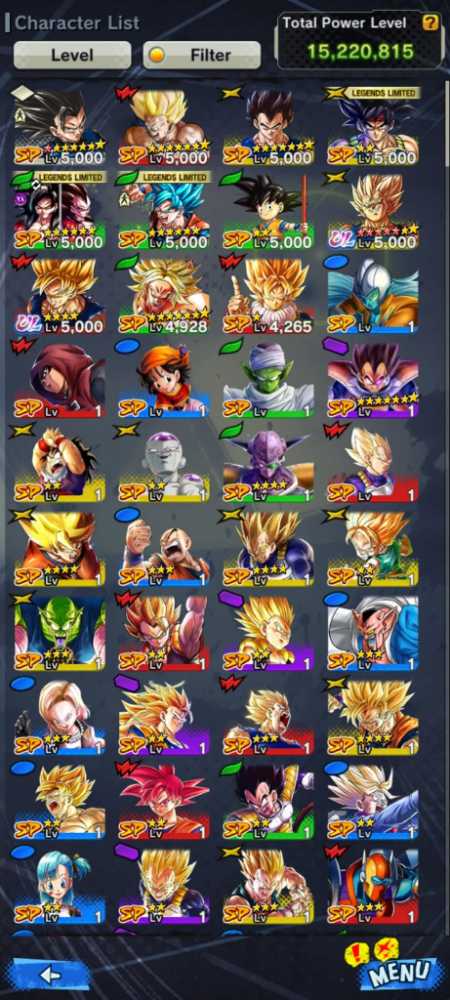Select the character at level 4,928
This screenshot has width=450, height=1000.
pyautogui.click(x=164, y=295)
